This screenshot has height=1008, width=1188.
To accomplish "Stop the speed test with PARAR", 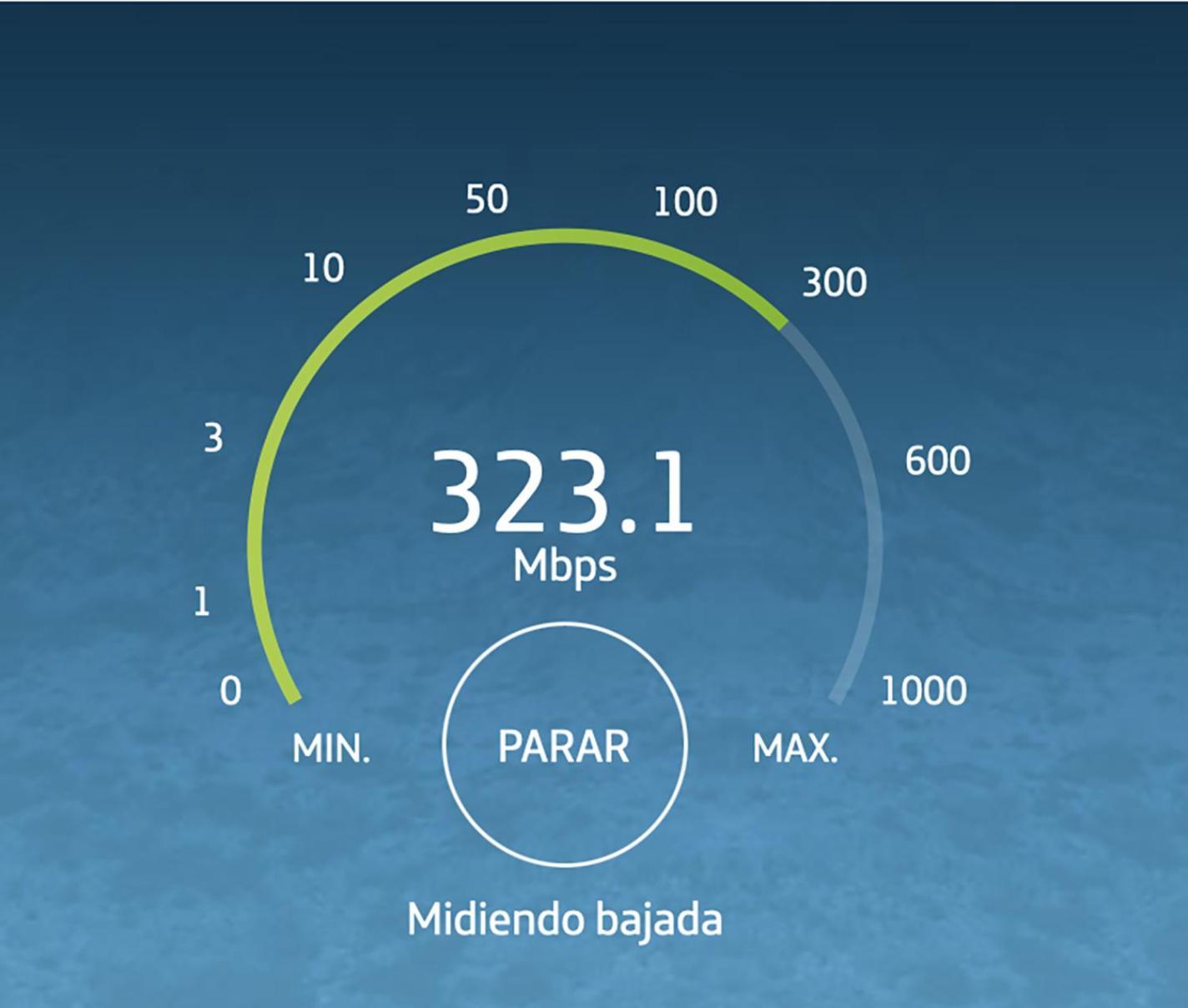I will pyautogui.click(x=564, y=745).
